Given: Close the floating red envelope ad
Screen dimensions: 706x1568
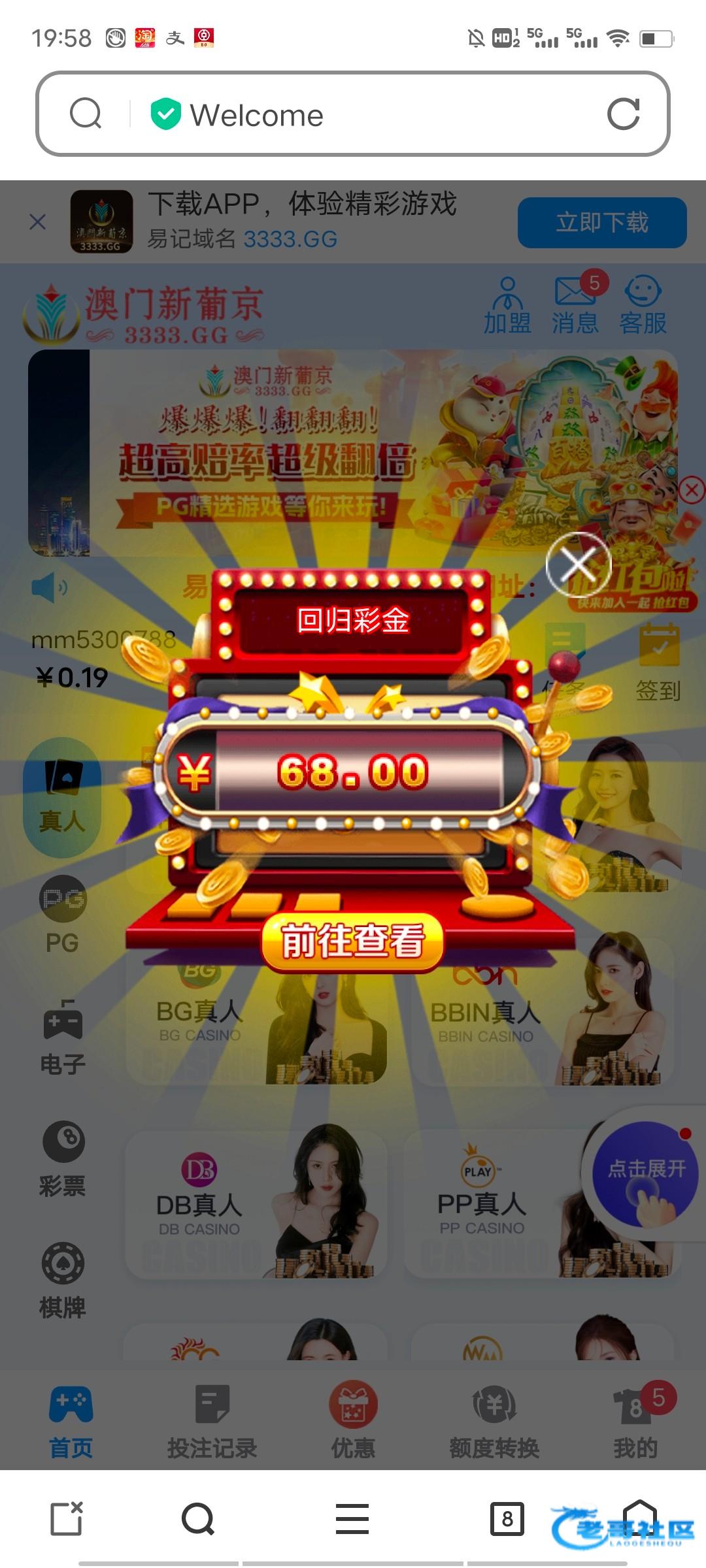Looking at the screenshot, I should pos(692,489).
